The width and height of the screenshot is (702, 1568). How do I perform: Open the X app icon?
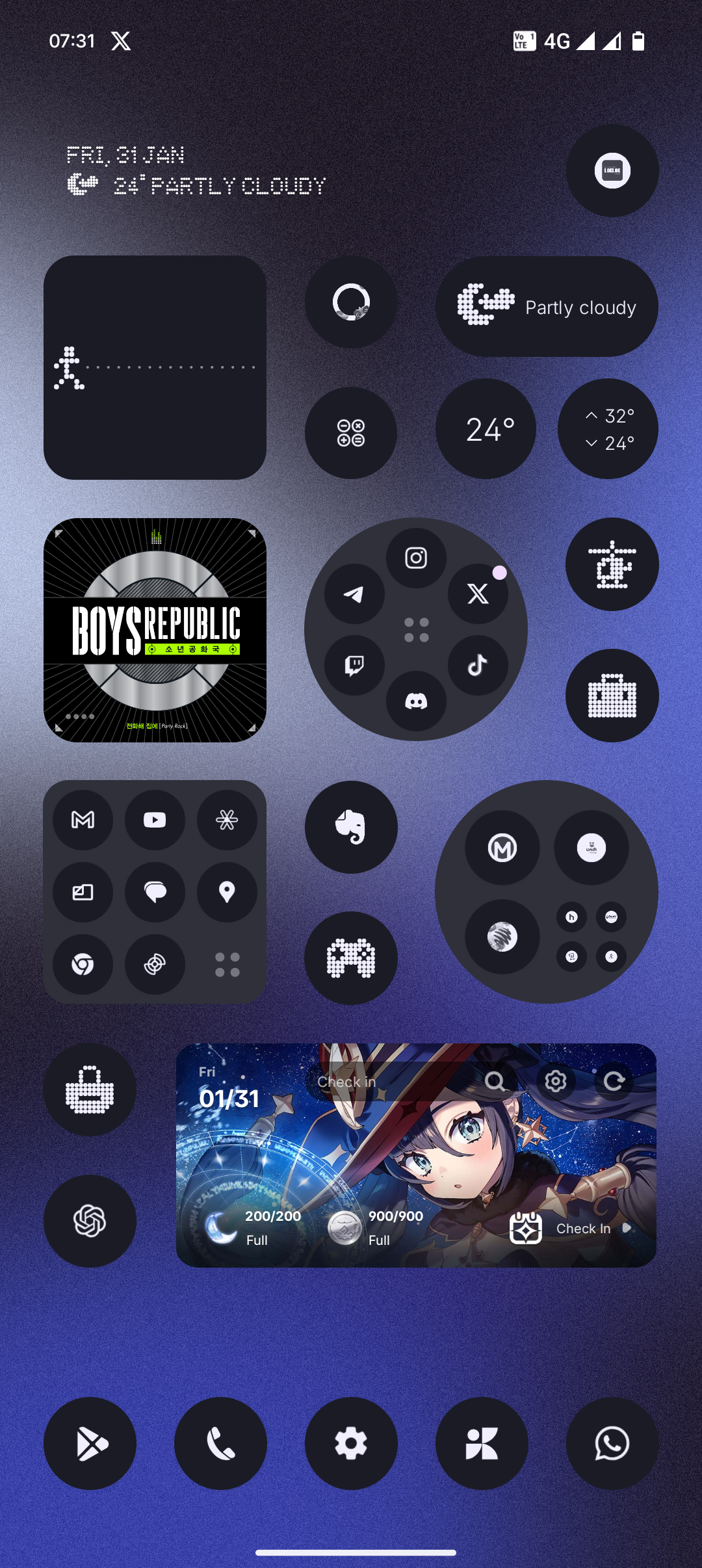(478, 594)
